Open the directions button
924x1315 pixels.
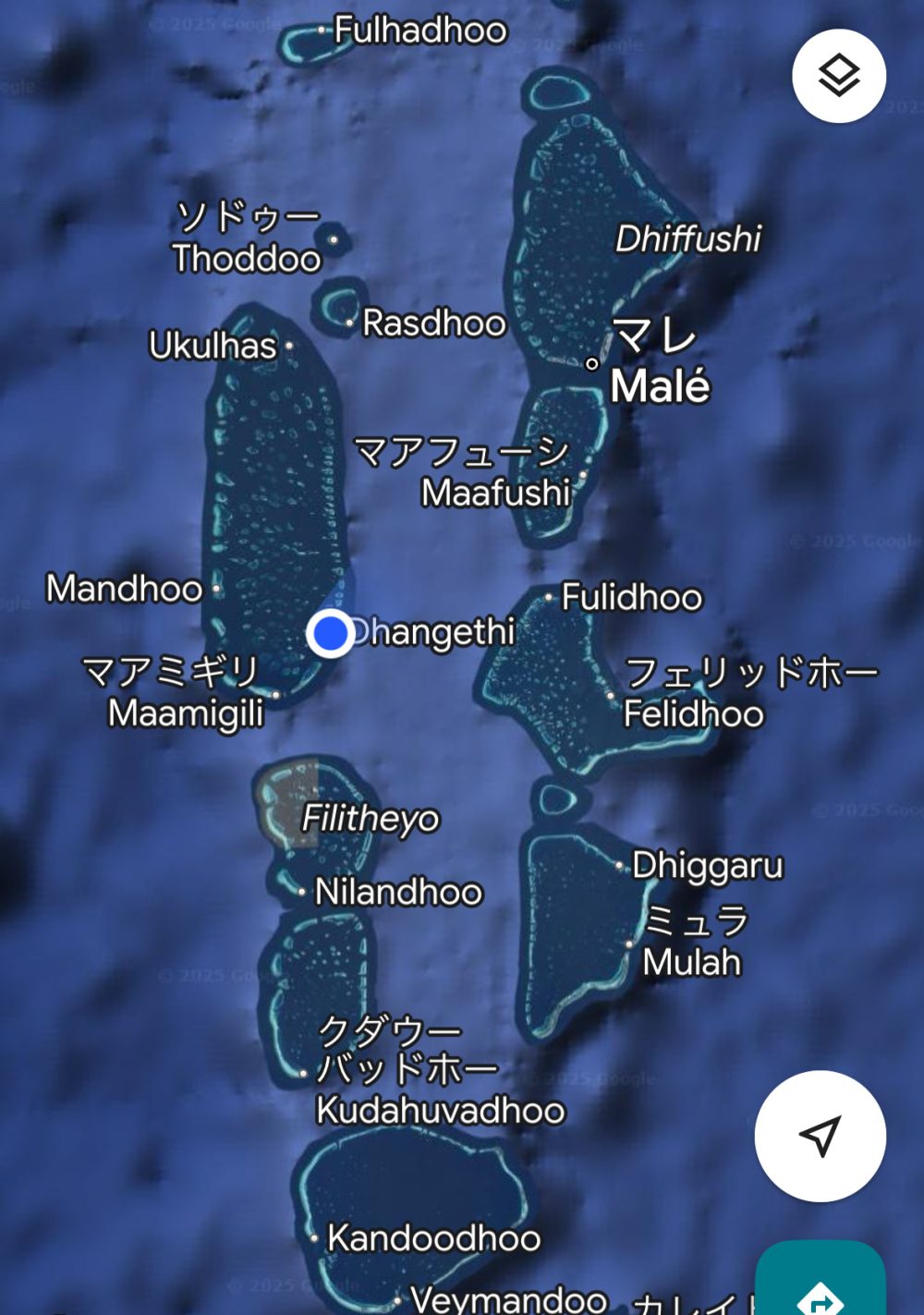(821, 1289)
